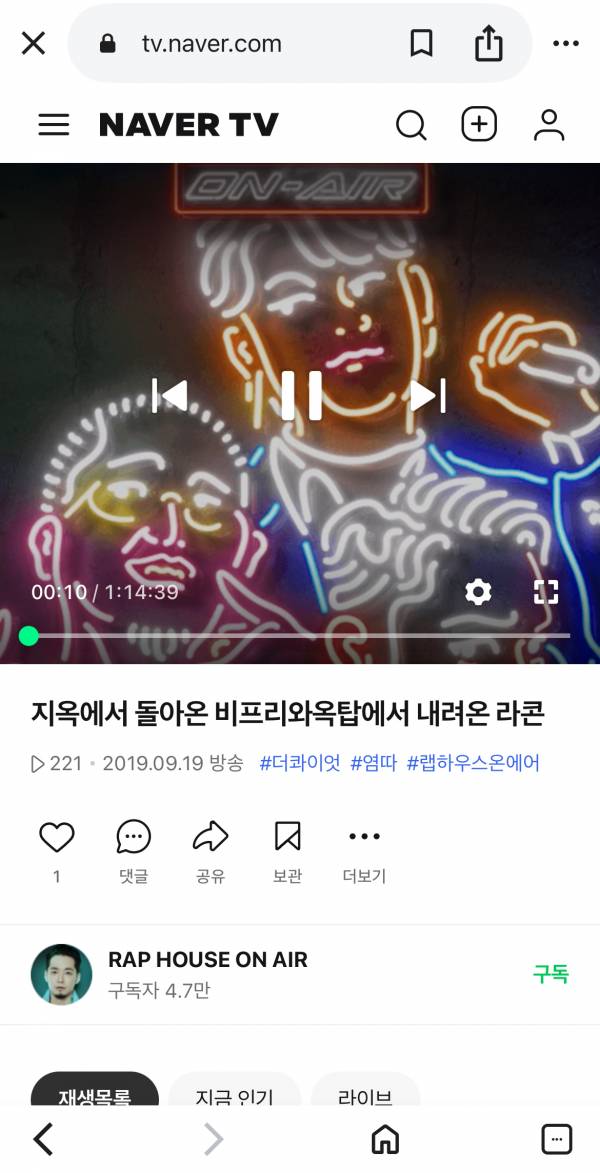Open the browser overflow menu
This screenshot has height=1173, width=600.
[x=565, y=44]
